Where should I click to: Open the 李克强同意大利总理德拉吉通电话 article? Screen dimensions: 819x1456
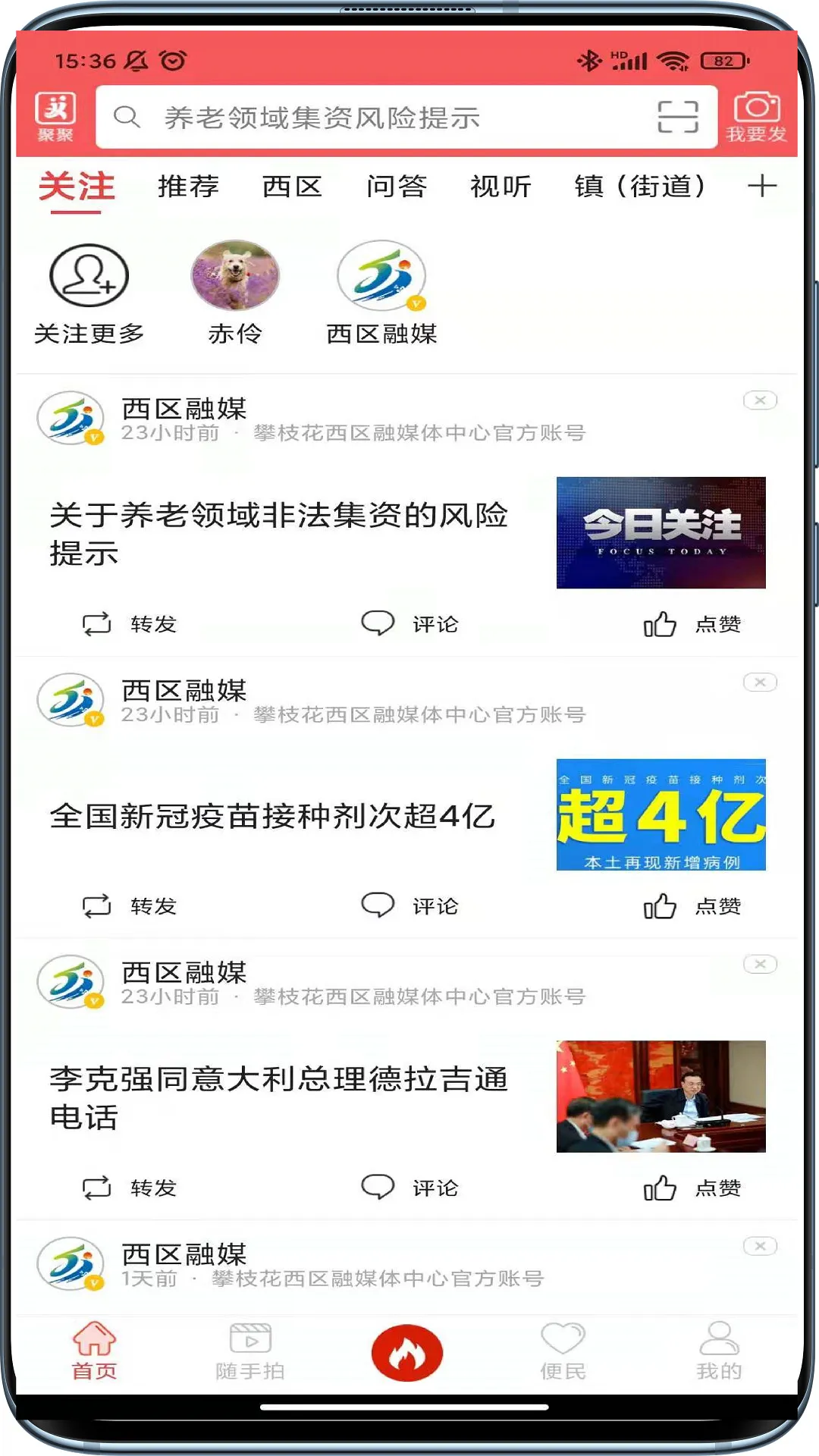click(x=278, y=1097)
